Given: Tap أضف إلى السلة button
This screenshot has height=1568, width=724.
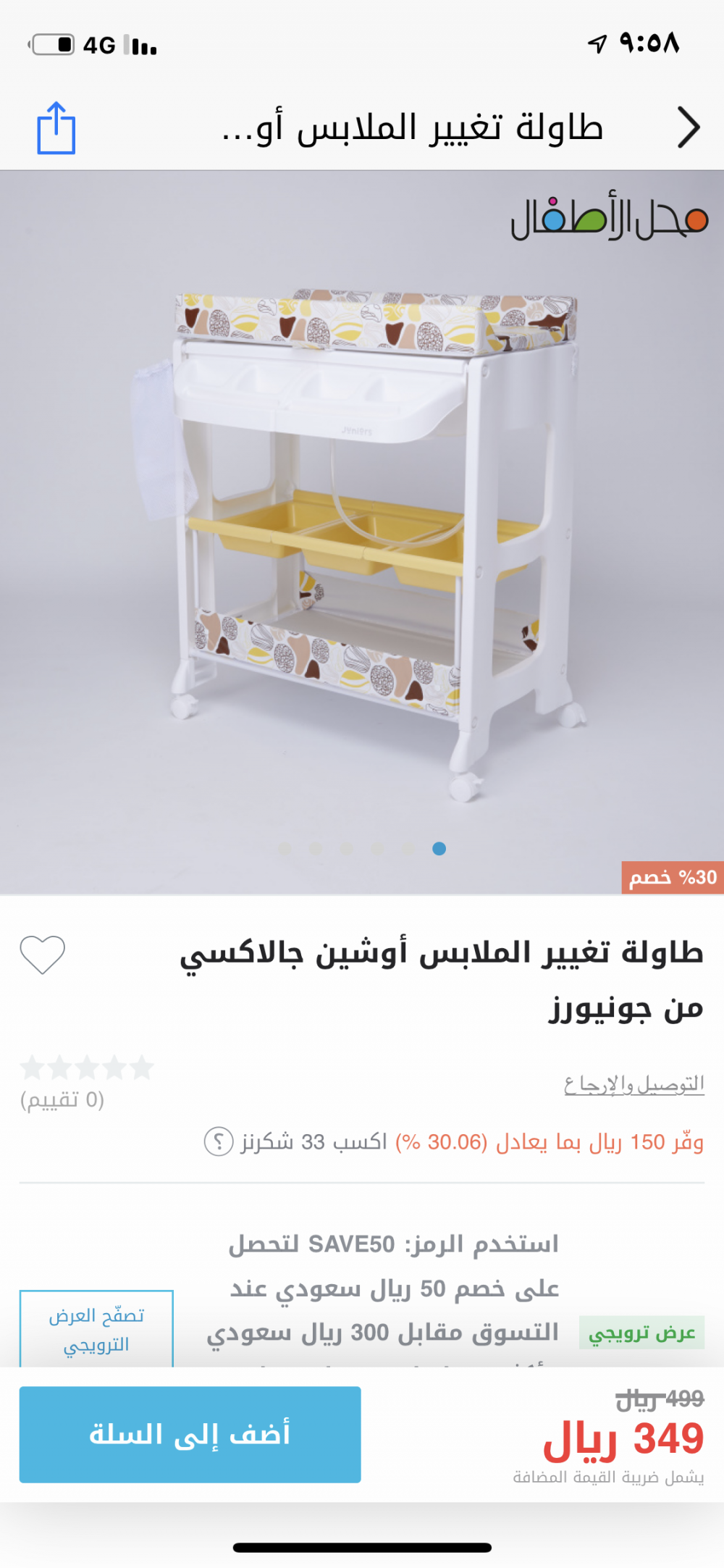Looking at the screenshot, I should (190, 1434).
